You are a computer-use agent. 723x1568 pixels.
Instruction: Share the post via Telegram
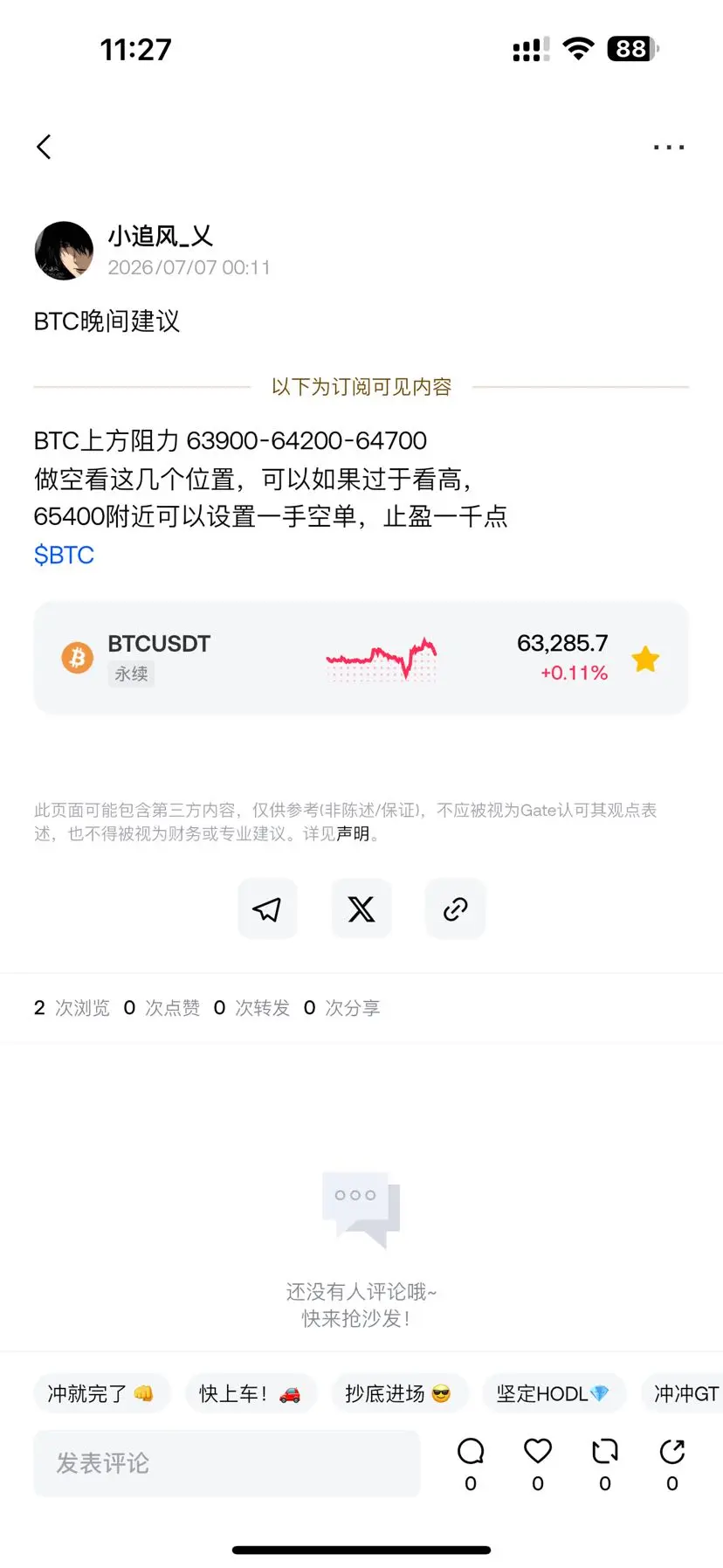[x=268, y=909]
